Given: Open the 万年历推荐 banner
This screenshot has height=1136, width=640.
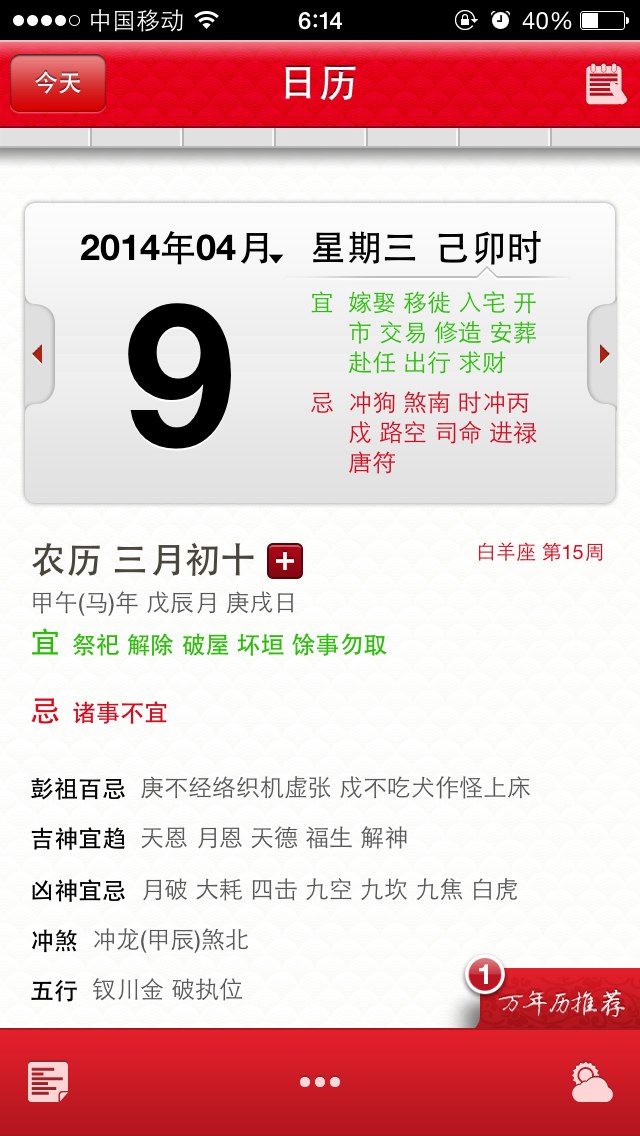Looking at the screenshot, I should tap(553, 998).
